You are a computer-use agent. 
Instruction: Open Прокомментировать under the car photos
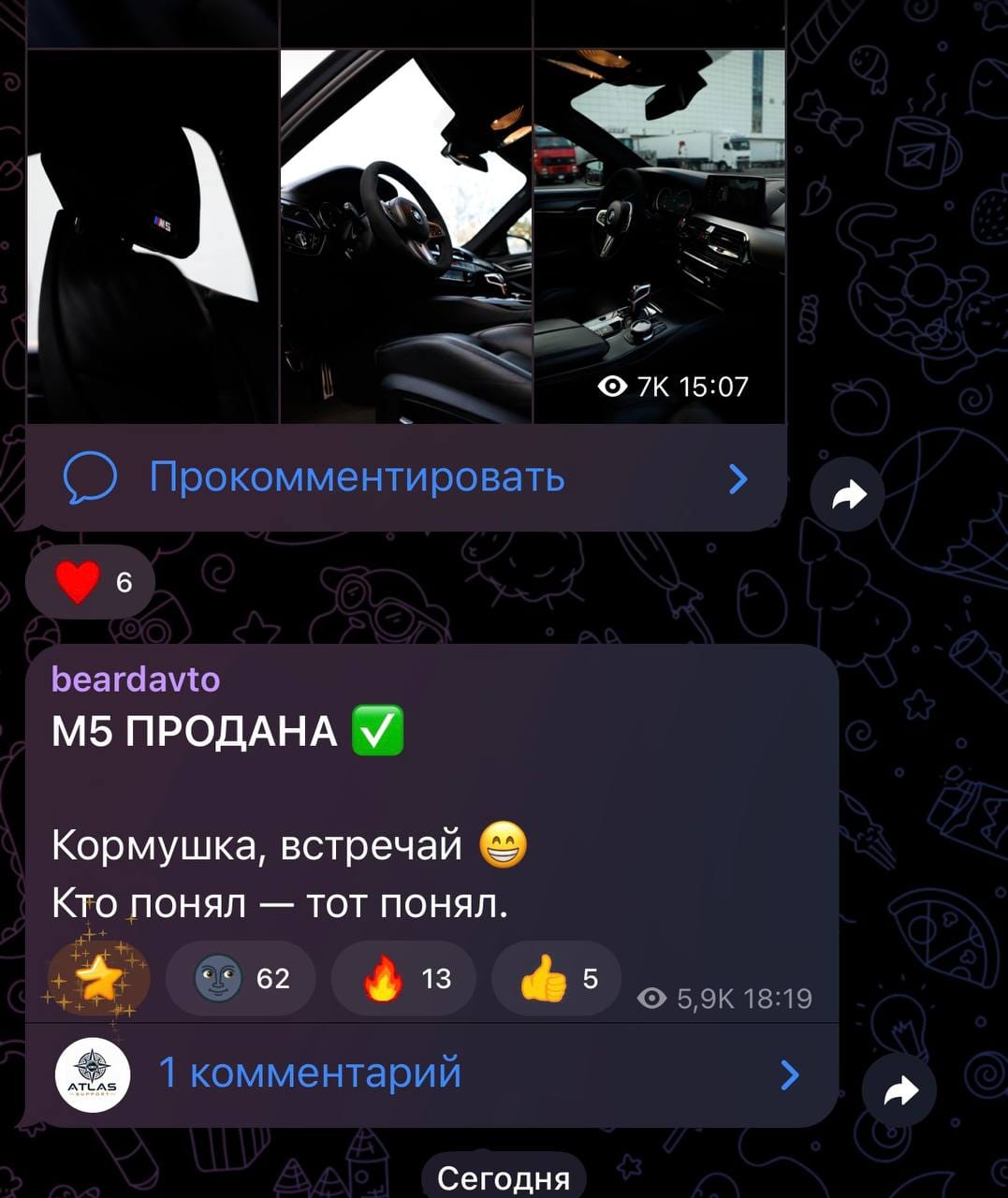[x=405, y=478]
